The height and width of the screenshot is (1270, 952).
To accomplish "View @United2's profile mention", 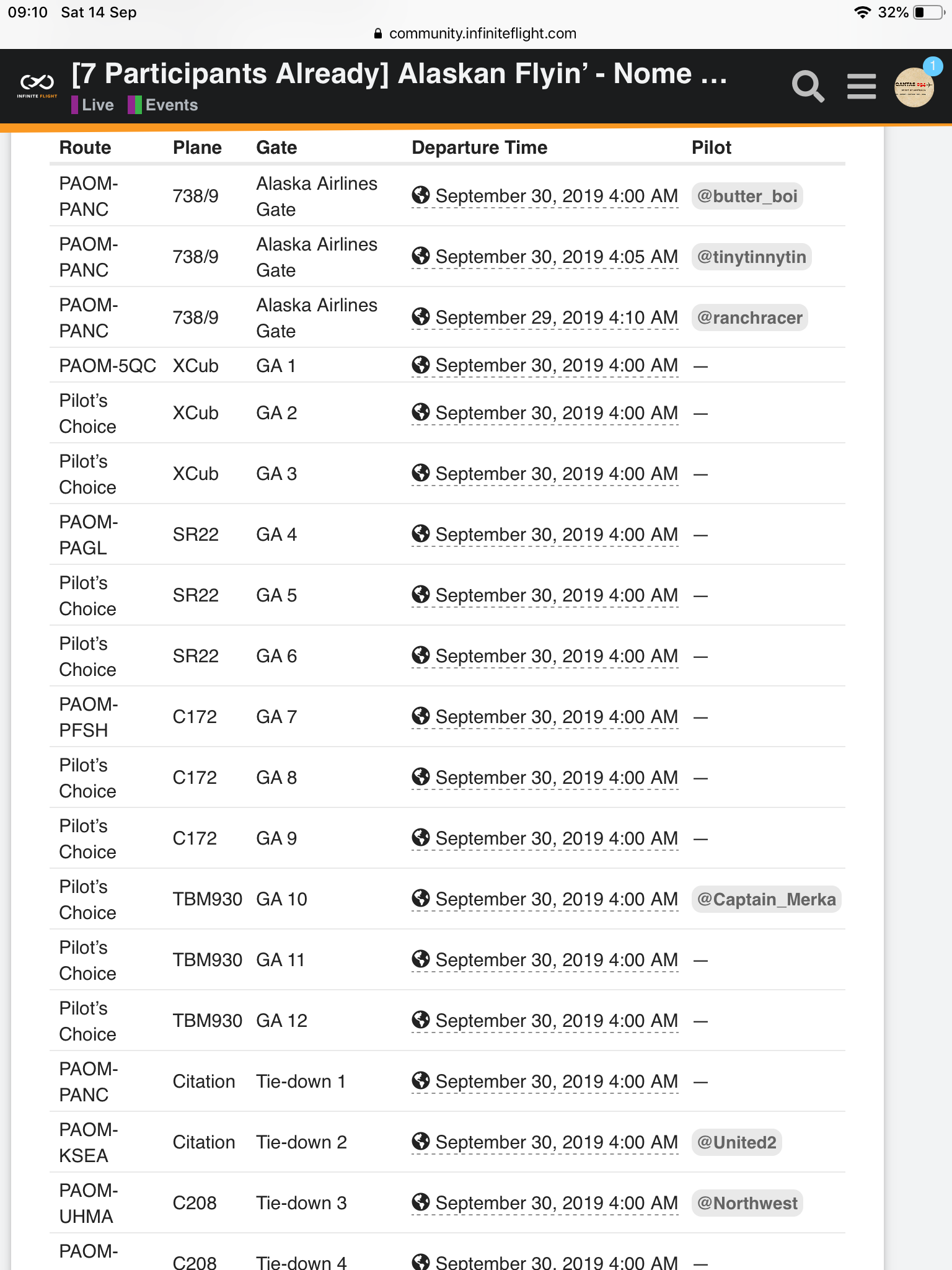I will pos(736,1142).
